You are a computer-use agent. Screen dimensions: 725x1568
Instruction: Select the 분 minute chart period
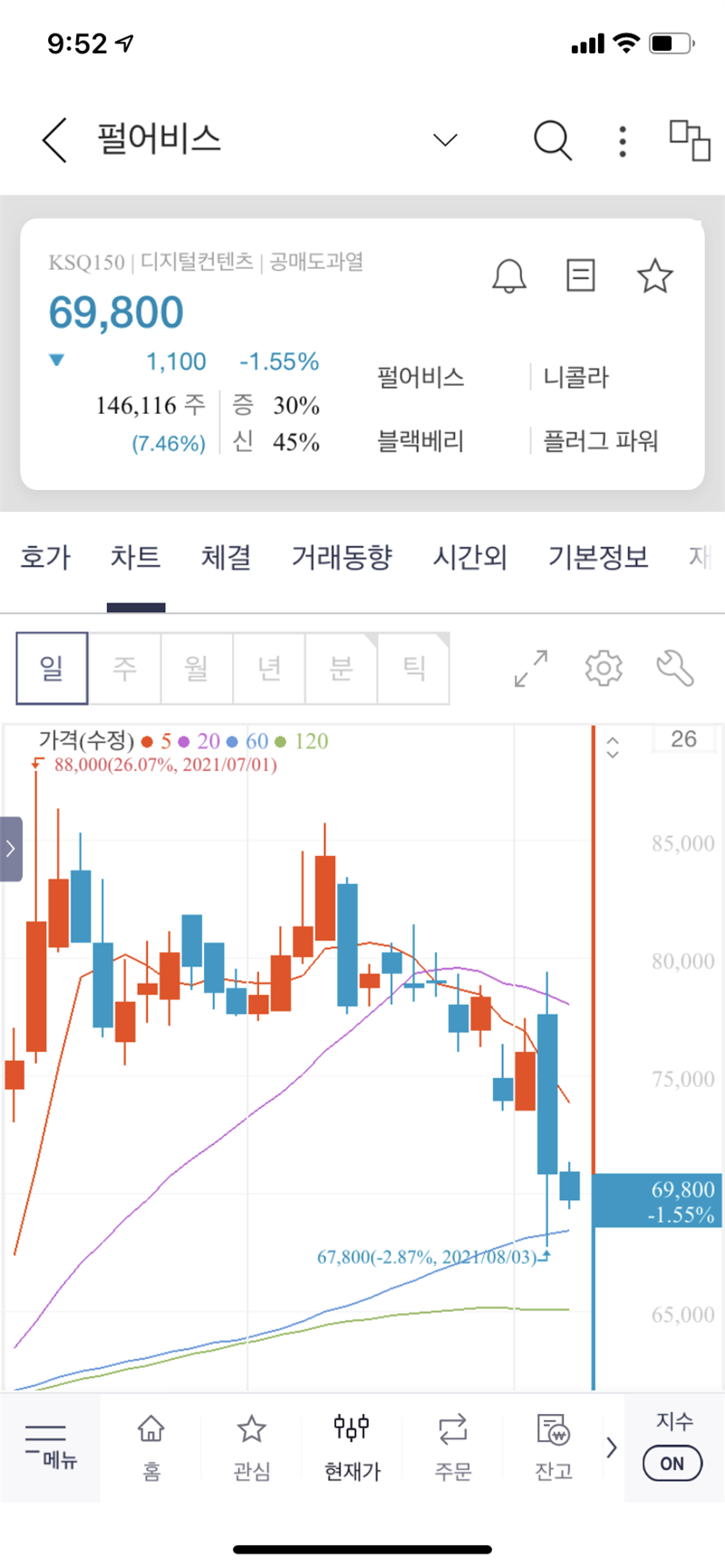(x=341, y=669)
